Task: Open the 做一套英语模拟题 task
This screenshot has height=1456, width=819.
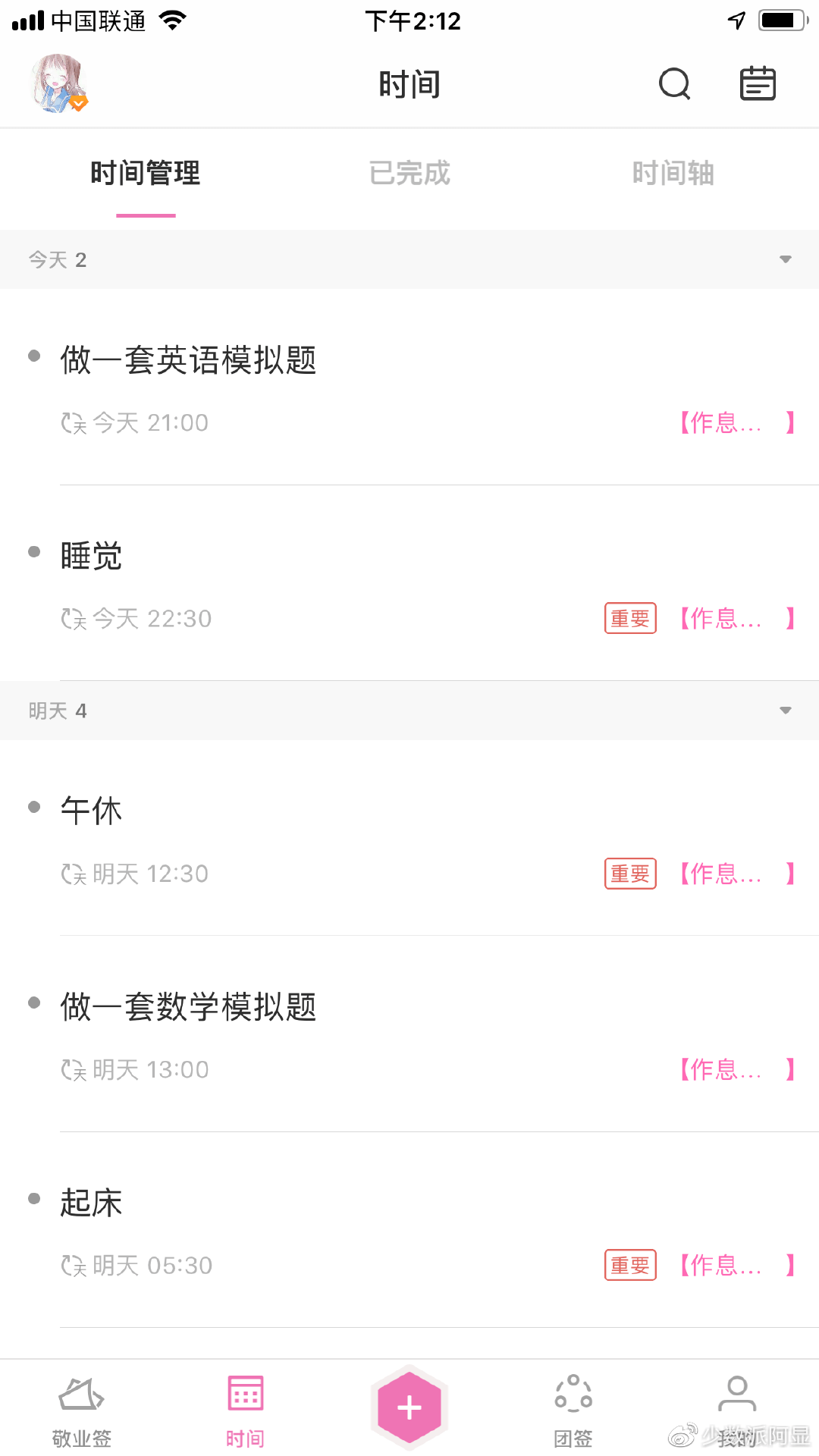Action: [x=188, y=360]
